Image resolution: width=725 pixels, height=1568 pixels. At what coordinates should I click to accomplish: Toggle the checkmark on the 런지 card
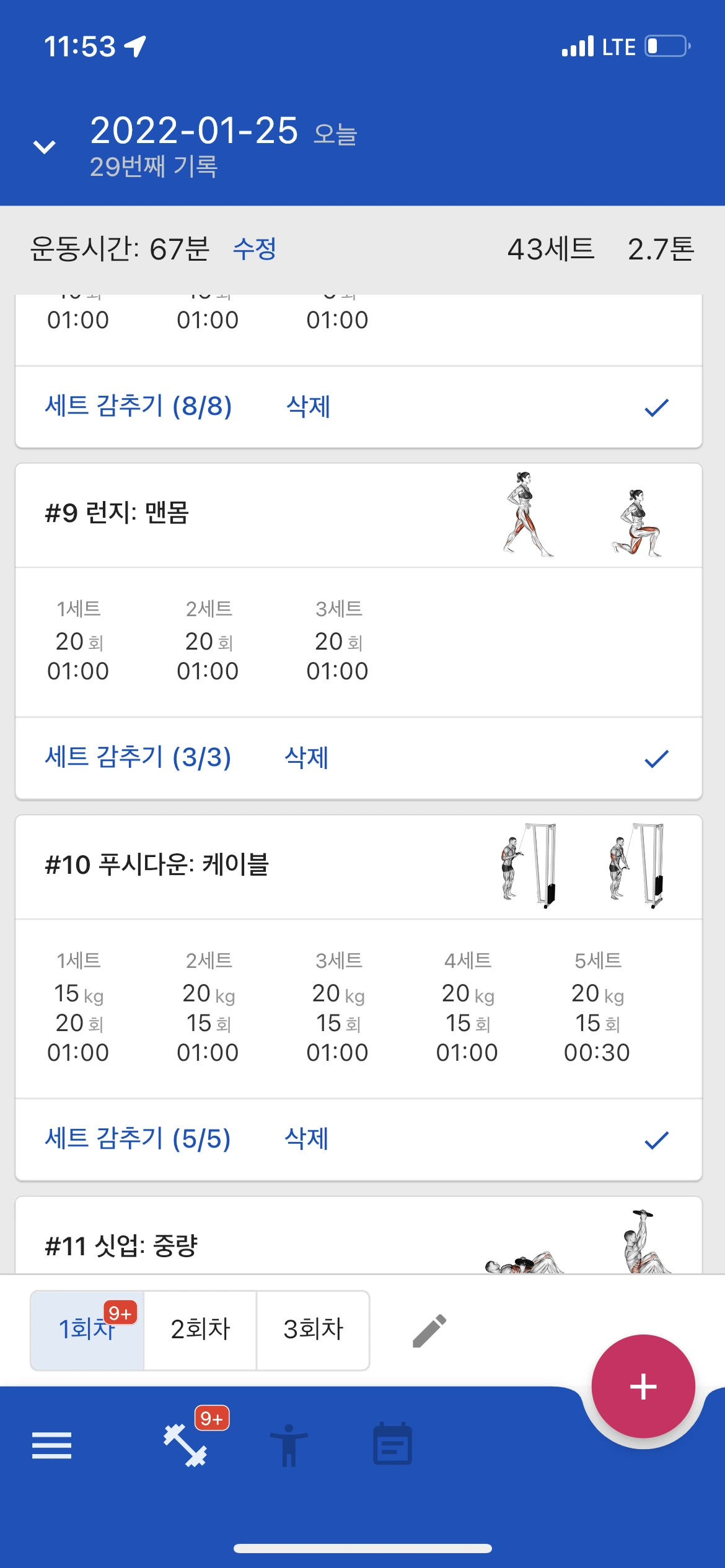tap(656, 759)
